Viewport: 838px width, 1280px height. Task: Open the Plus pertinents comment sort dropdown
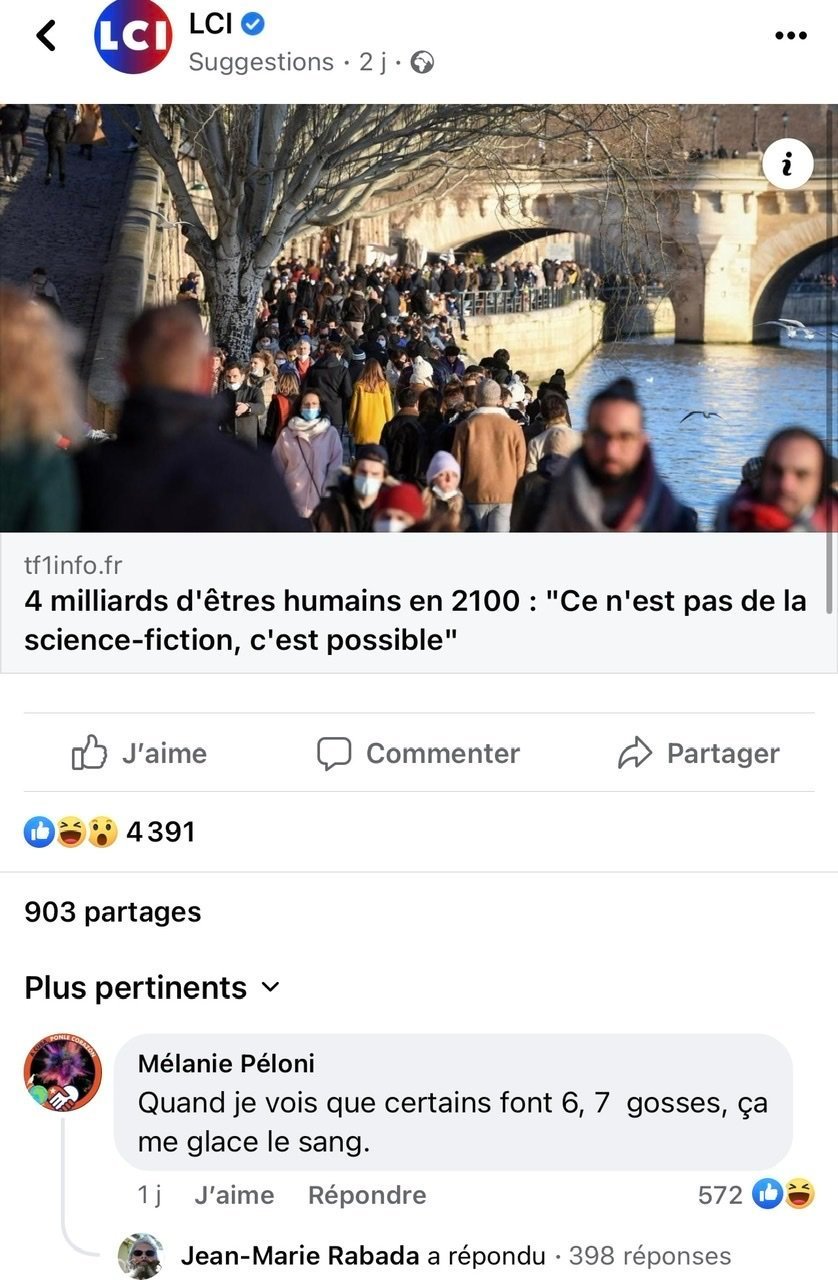pos(152,988)
